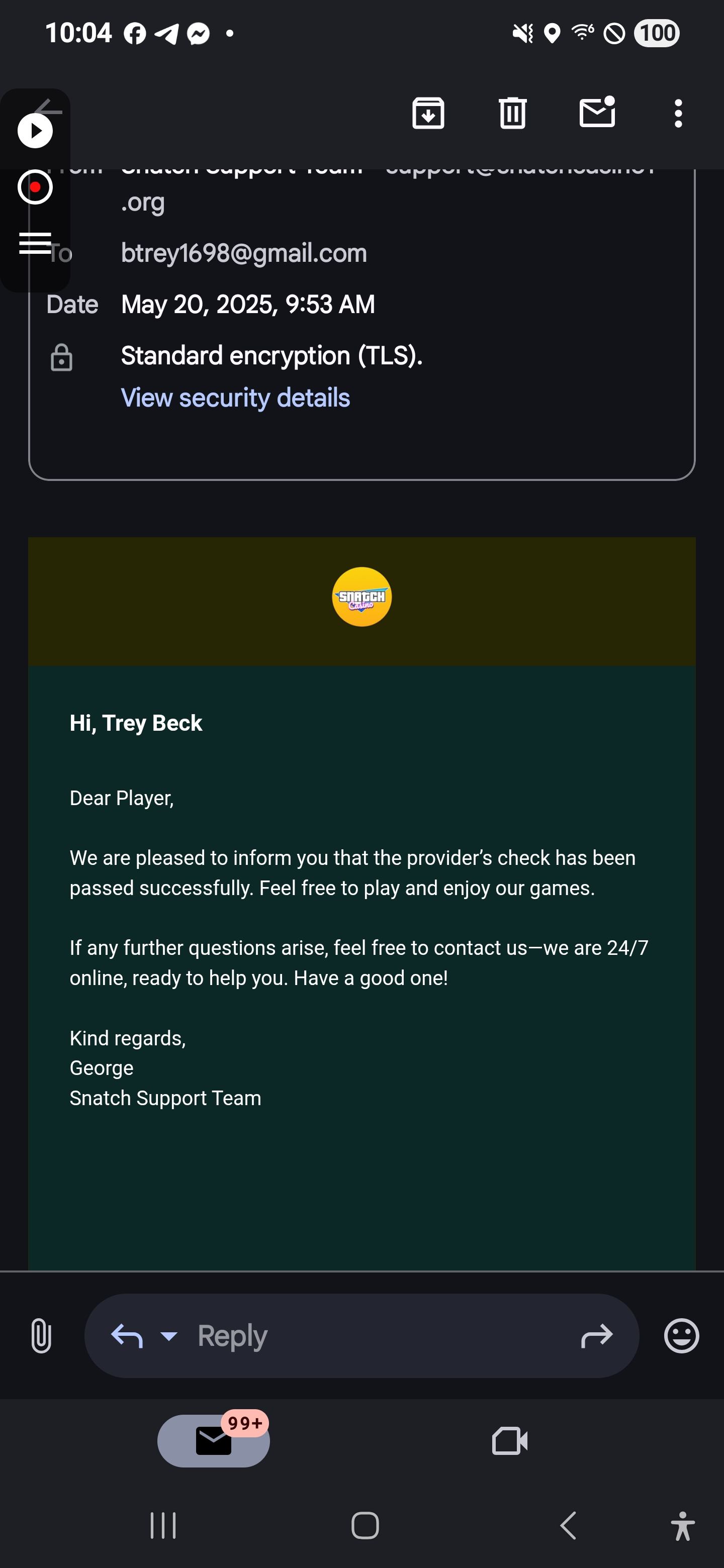Viewport: 724px width, 1568px height.
Task: Forward this email
Action: coord(596,1335)
